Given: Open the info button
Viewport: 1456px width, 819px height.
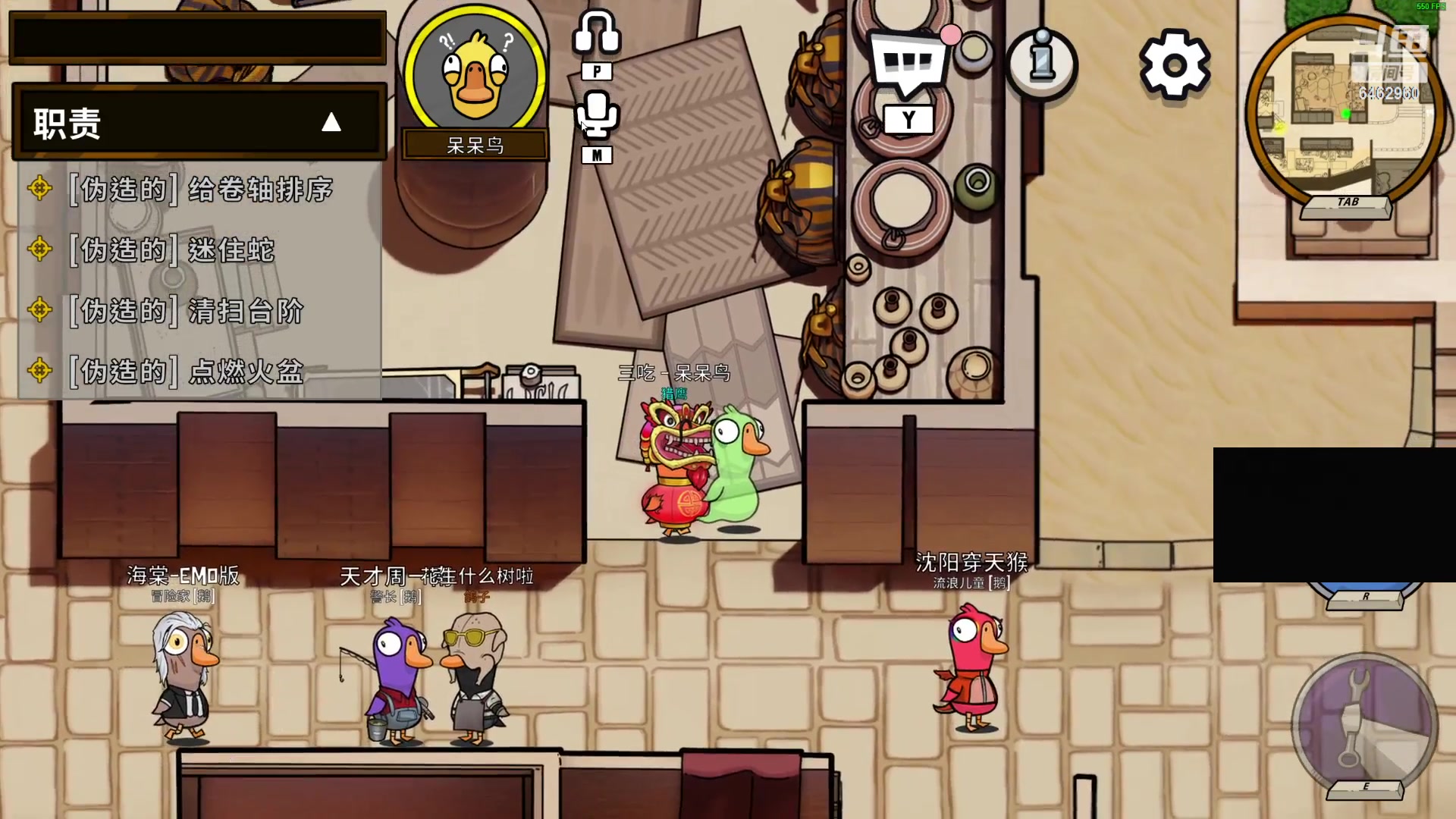Looking at the screenshot, I should click(1042, 63).
